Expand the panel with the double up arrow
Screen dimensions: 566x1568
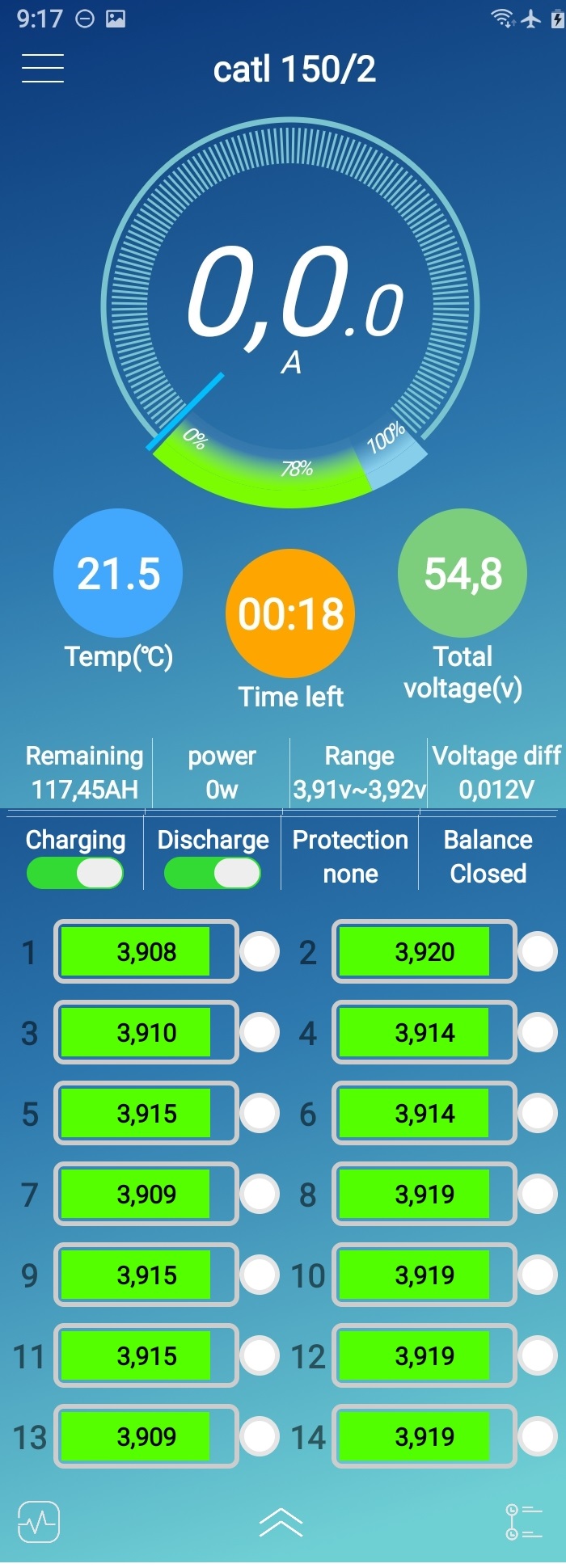pos(281,1523)
